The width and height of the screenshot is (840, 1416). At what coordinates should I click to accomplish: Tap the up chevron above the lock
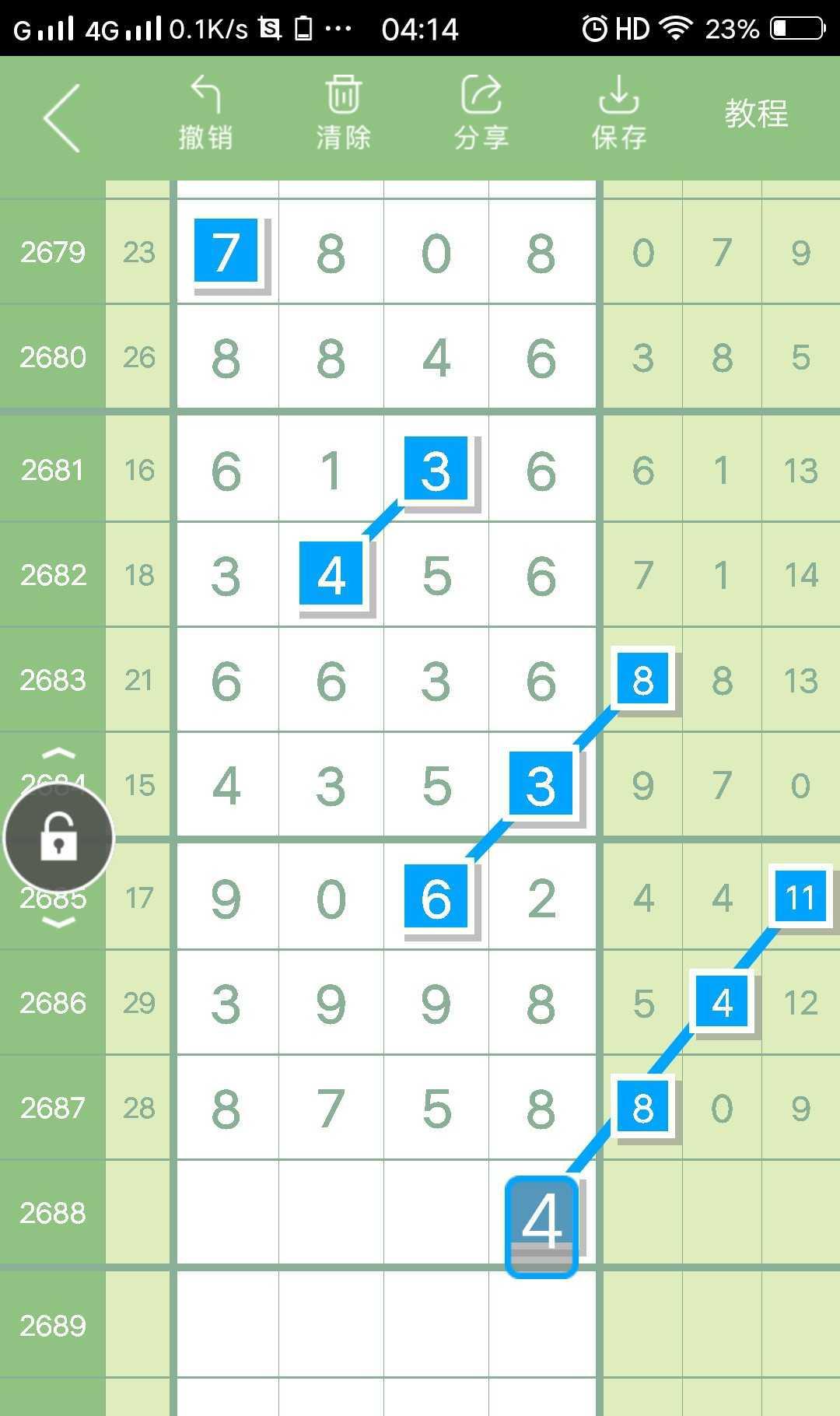58,753
